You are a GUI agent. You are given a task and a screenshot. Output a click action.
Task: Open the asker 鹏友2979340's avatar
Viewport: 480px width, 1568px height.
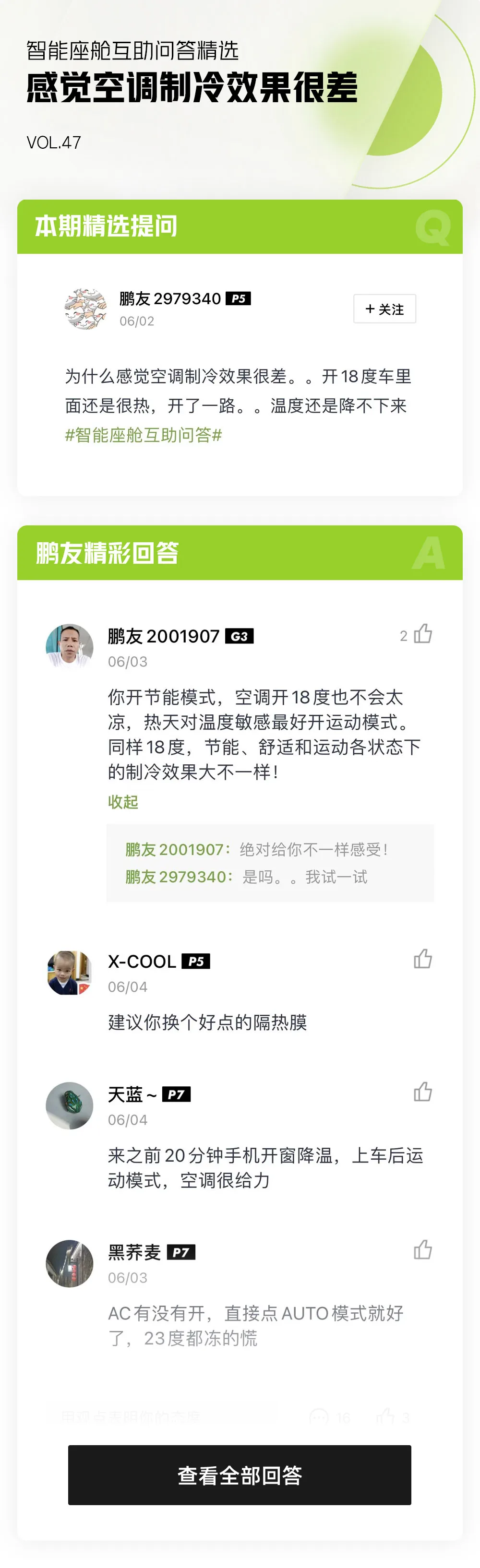coord(86,309)
